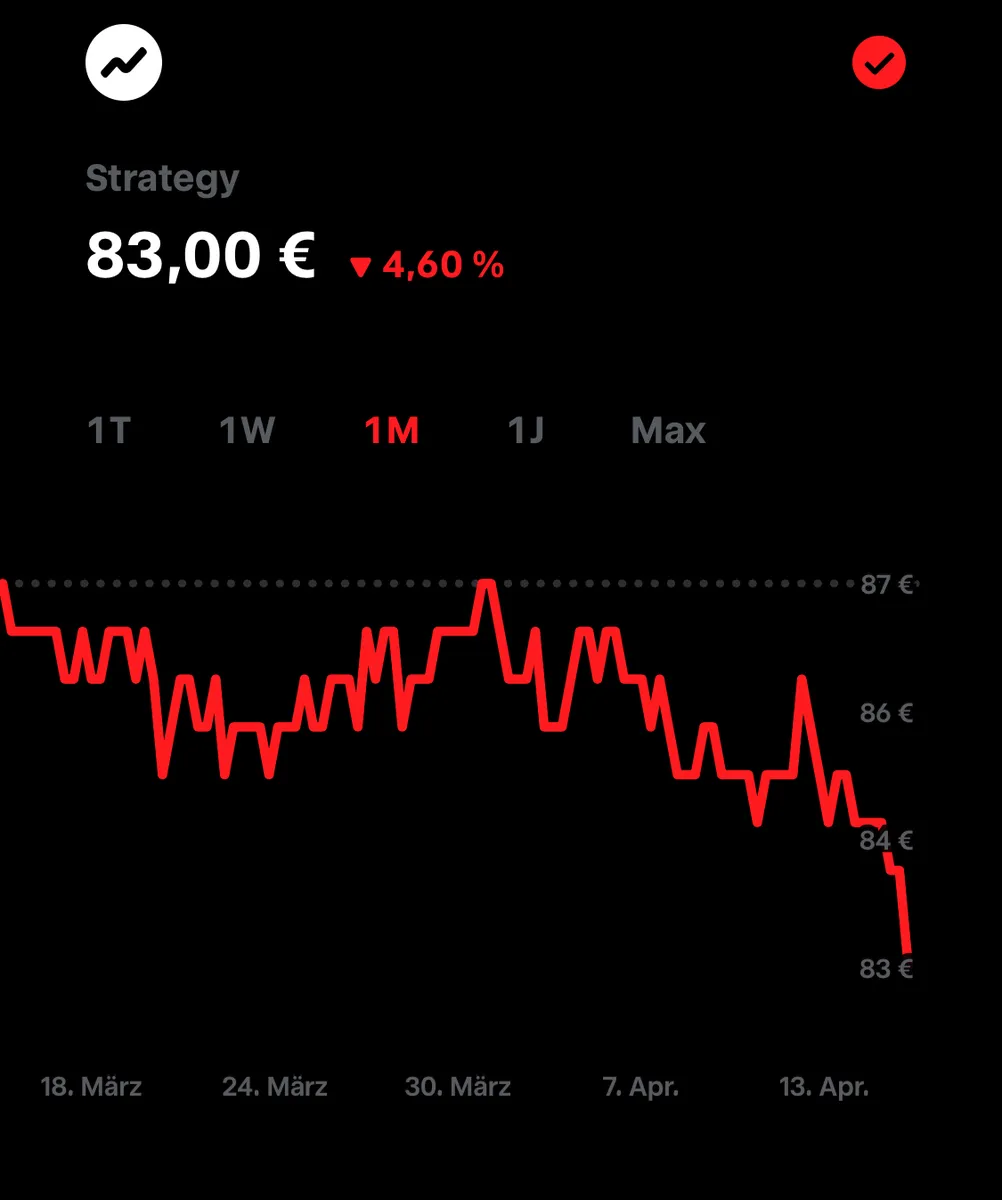Show the 1J yearly chart

[526, 431]
